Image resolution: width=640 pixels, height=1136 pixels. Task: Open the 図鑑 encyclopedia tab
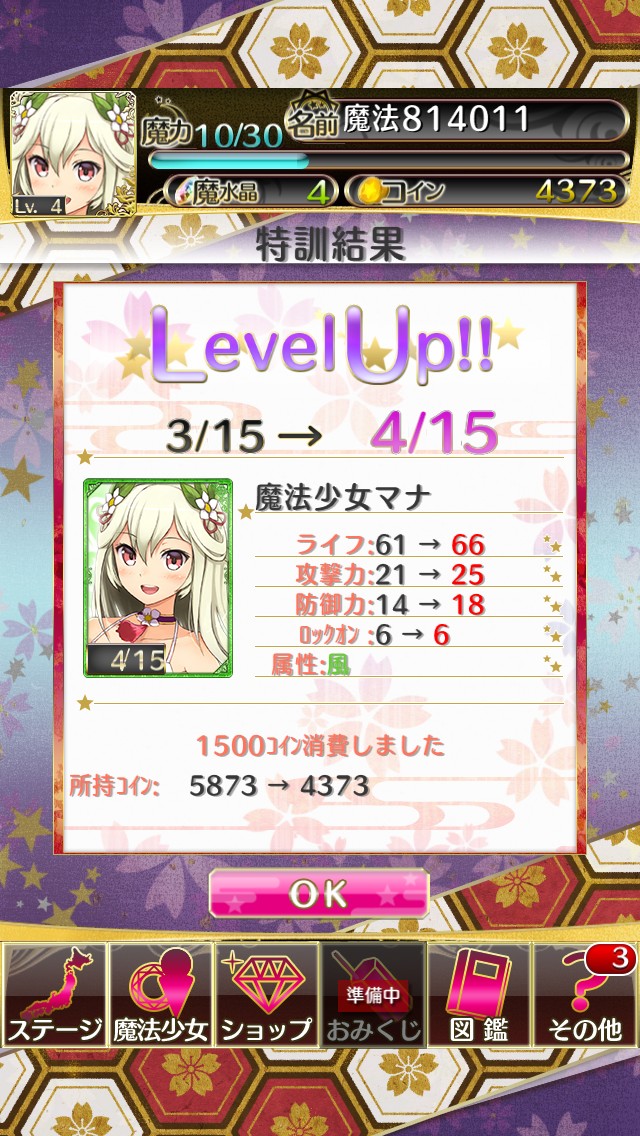(x=480, y=995)
